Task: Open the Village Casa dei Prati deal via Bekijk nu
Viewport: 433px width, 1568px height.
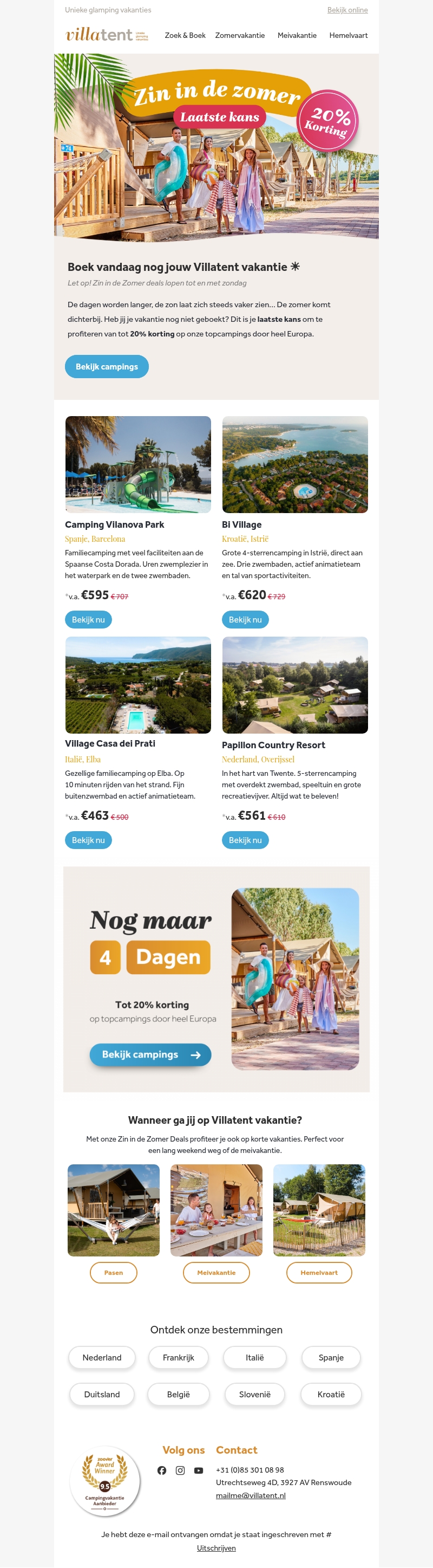Action: coord(88,840)
